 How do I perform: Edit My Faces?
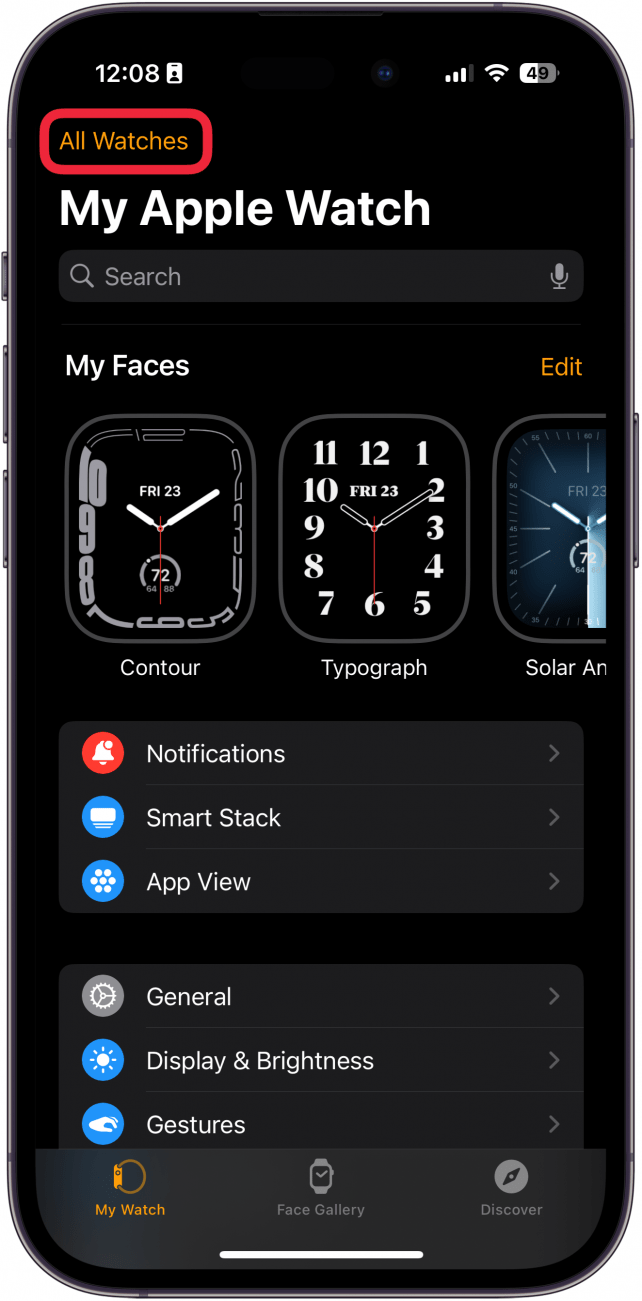561,367
